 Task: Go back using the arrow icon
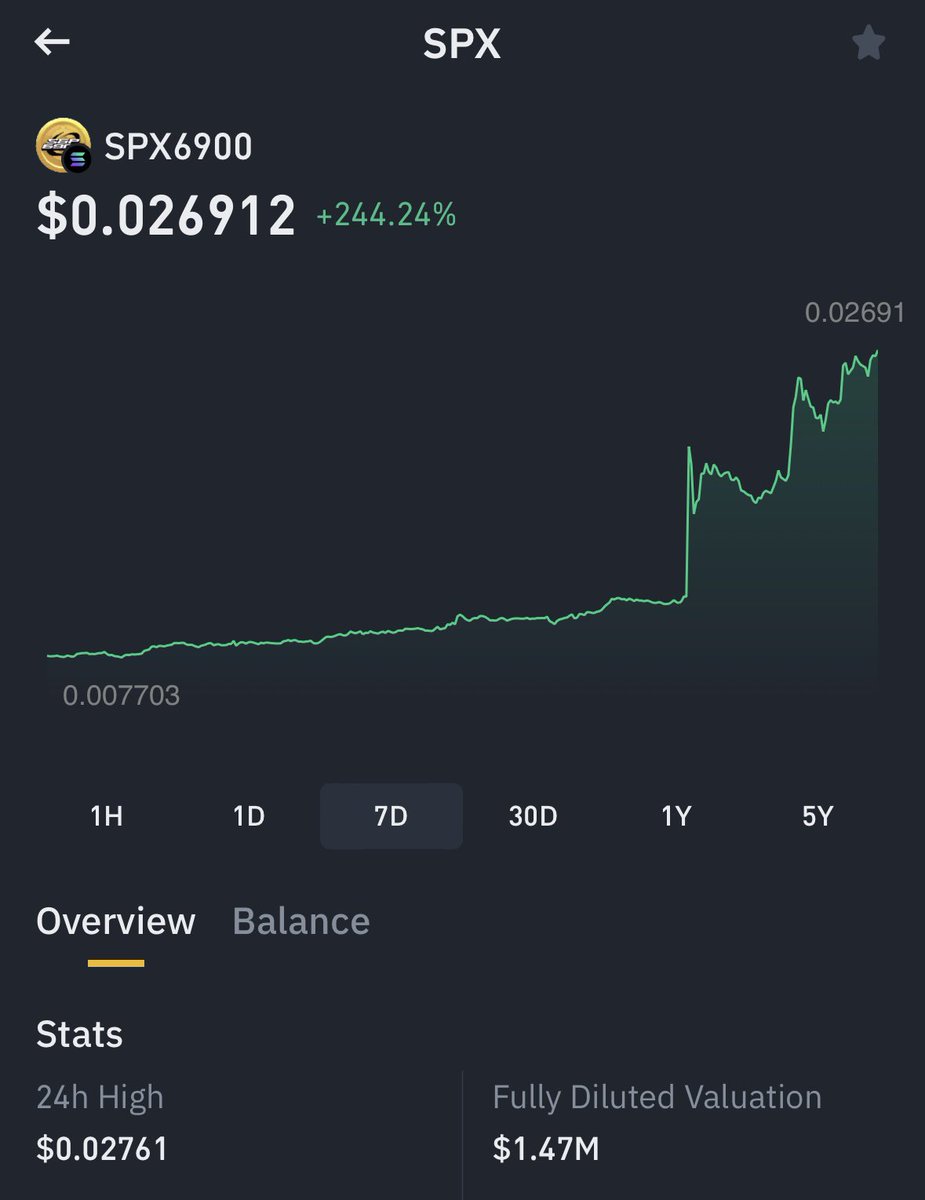pyautogui.click(x=53, y=43)
